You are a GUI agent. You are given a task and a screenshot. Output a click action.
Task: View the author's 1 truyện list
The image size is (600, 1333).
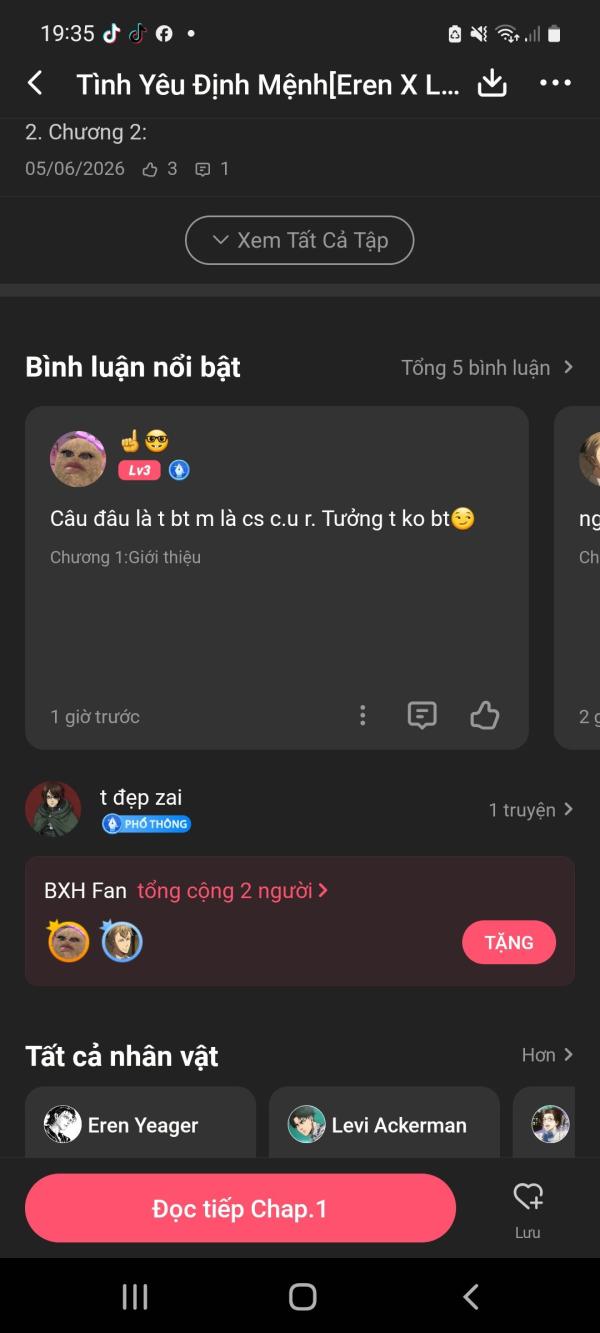pos(531,810)
